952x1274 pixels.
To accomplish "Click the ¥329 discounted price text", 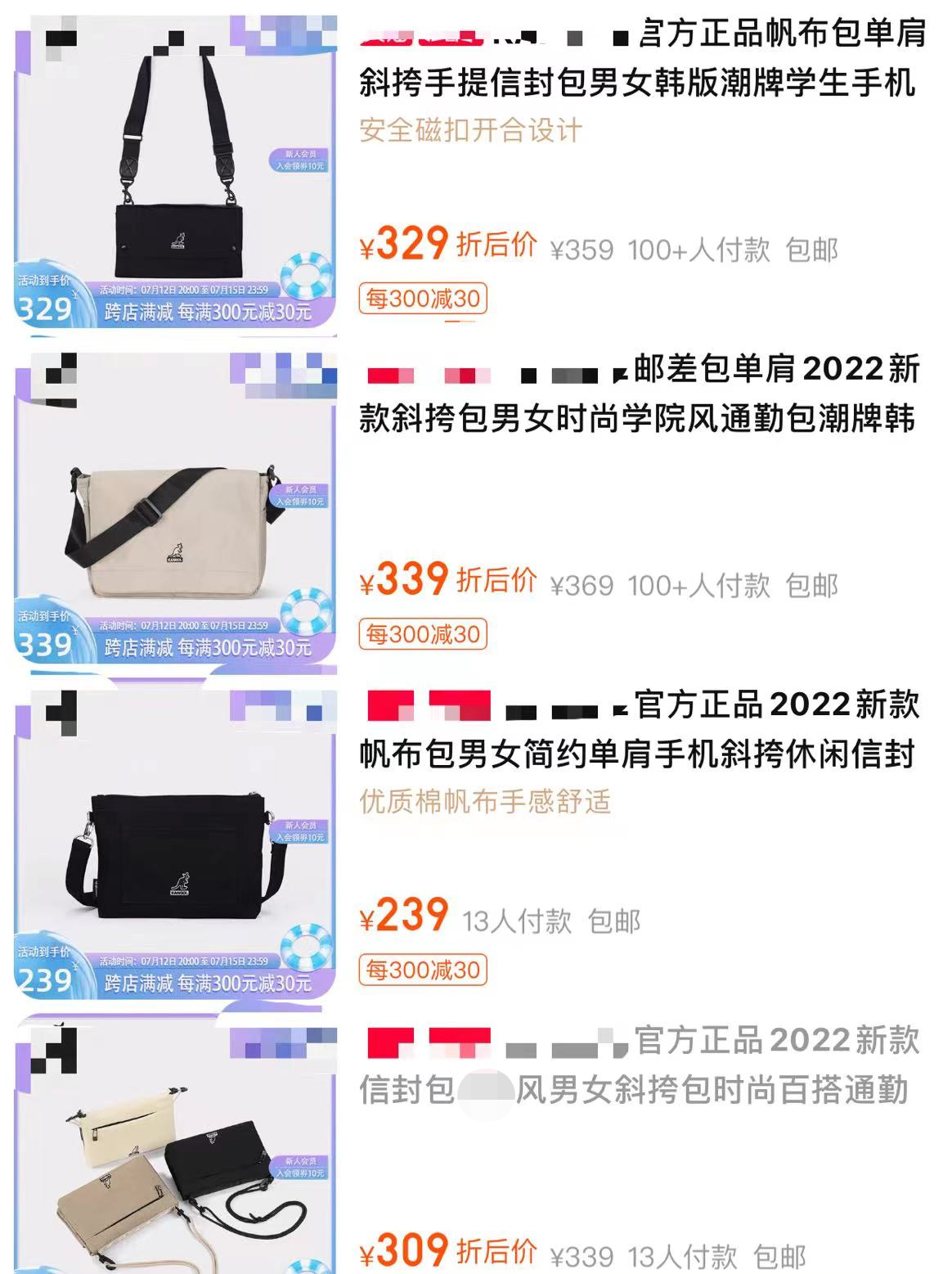I will point(401,245).
